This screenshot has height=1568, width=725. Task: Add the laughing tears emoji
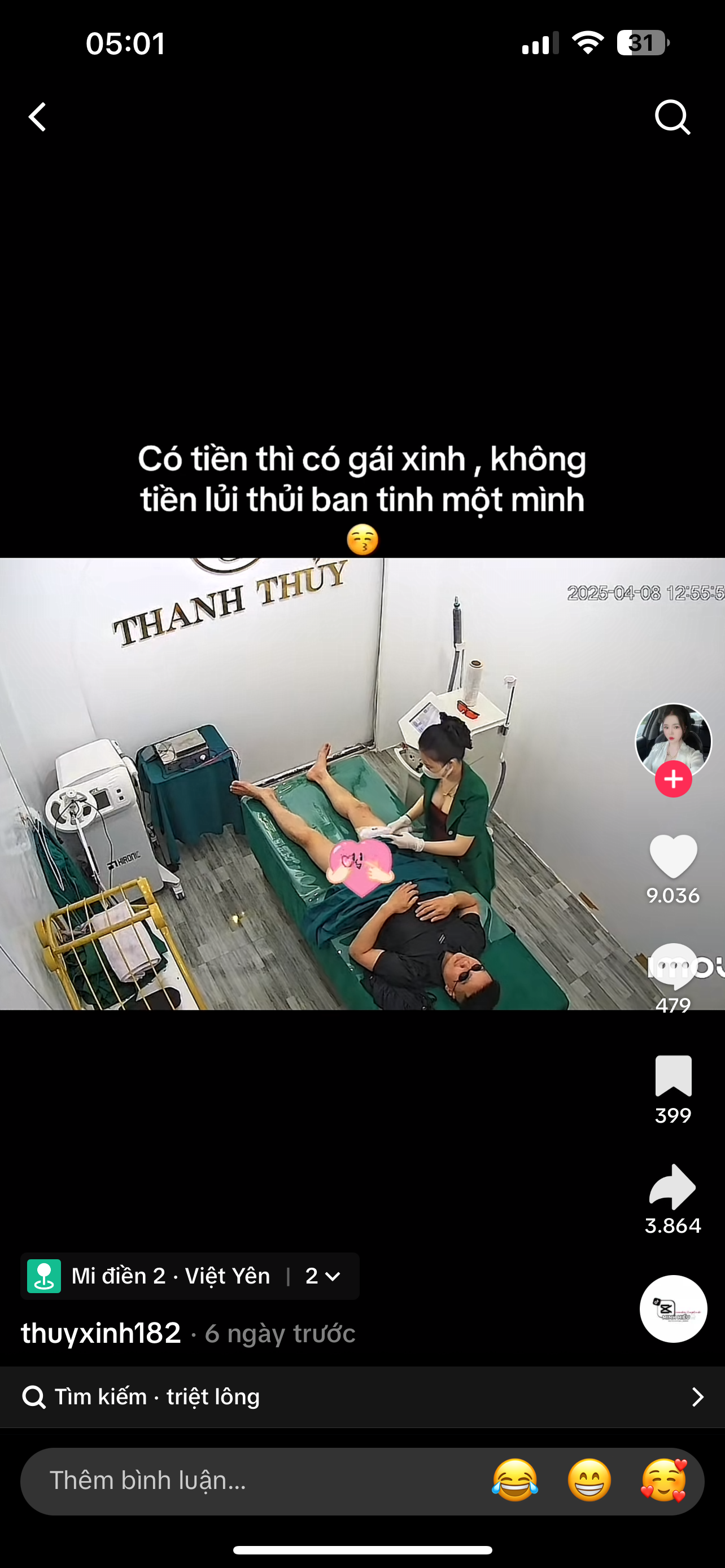(515, 1481)
